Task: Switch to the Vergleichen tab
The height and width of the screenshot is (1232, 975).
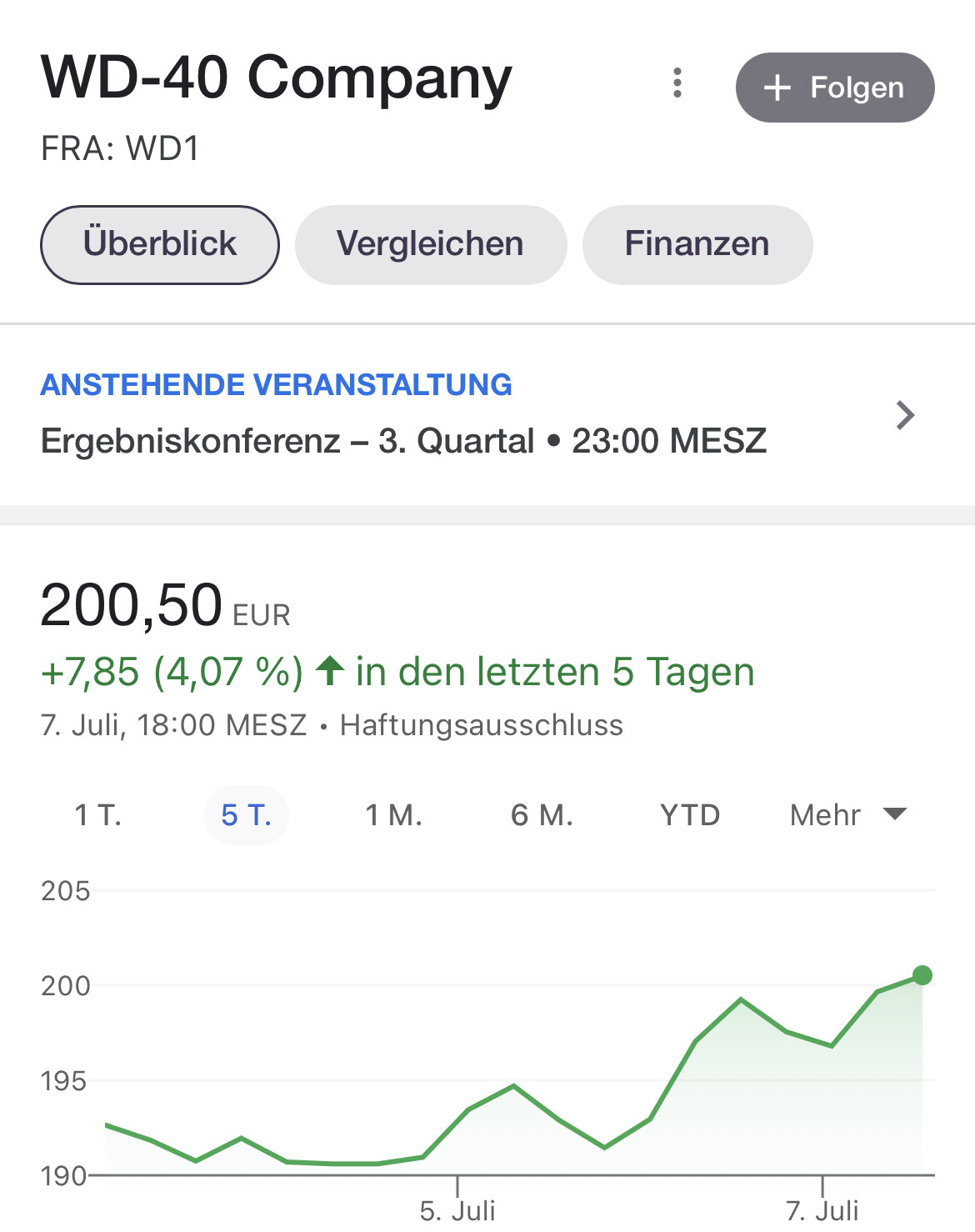Action: coord(430,244)
